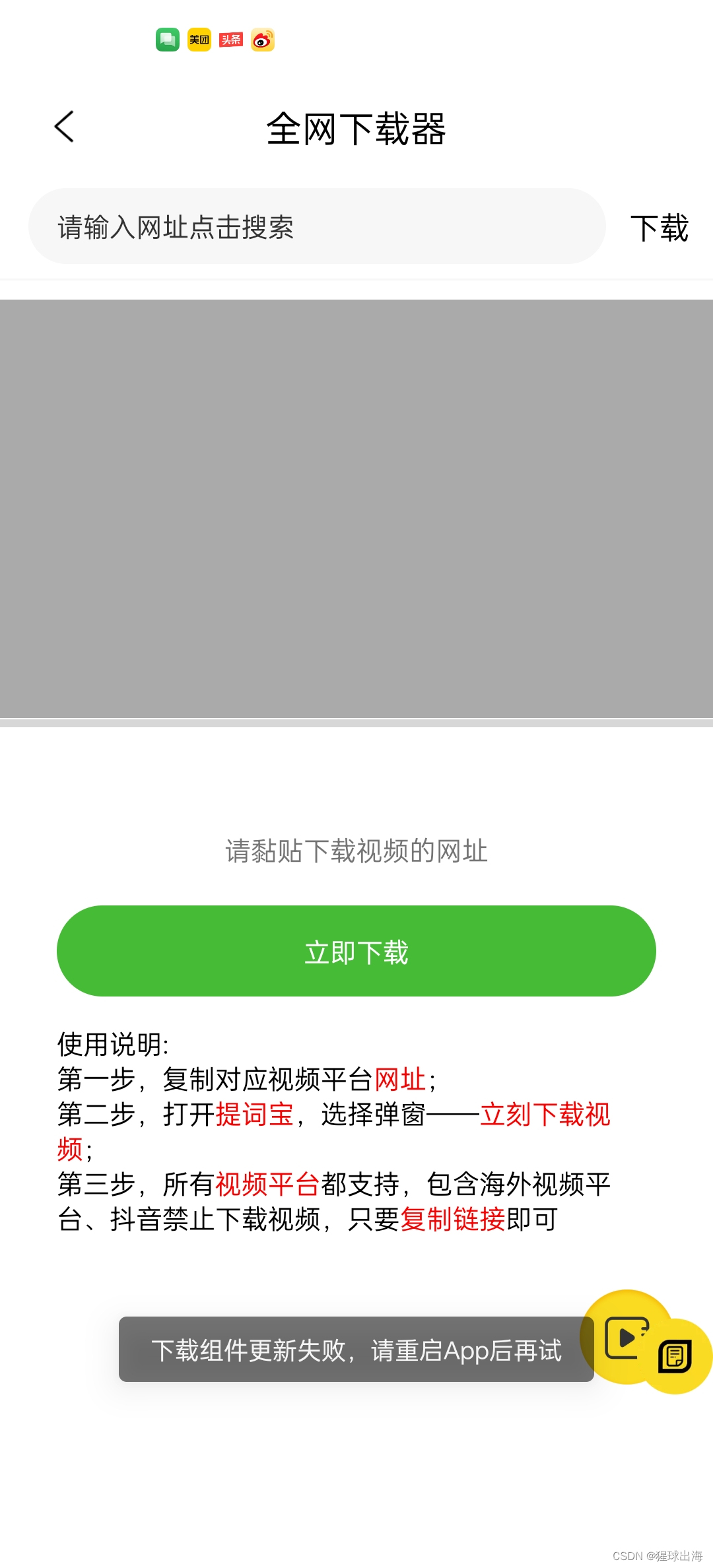The width and height of the screenshot is (713, 1568).
Task: Open the floating yellow notes button
Action: click(676, 1357)
